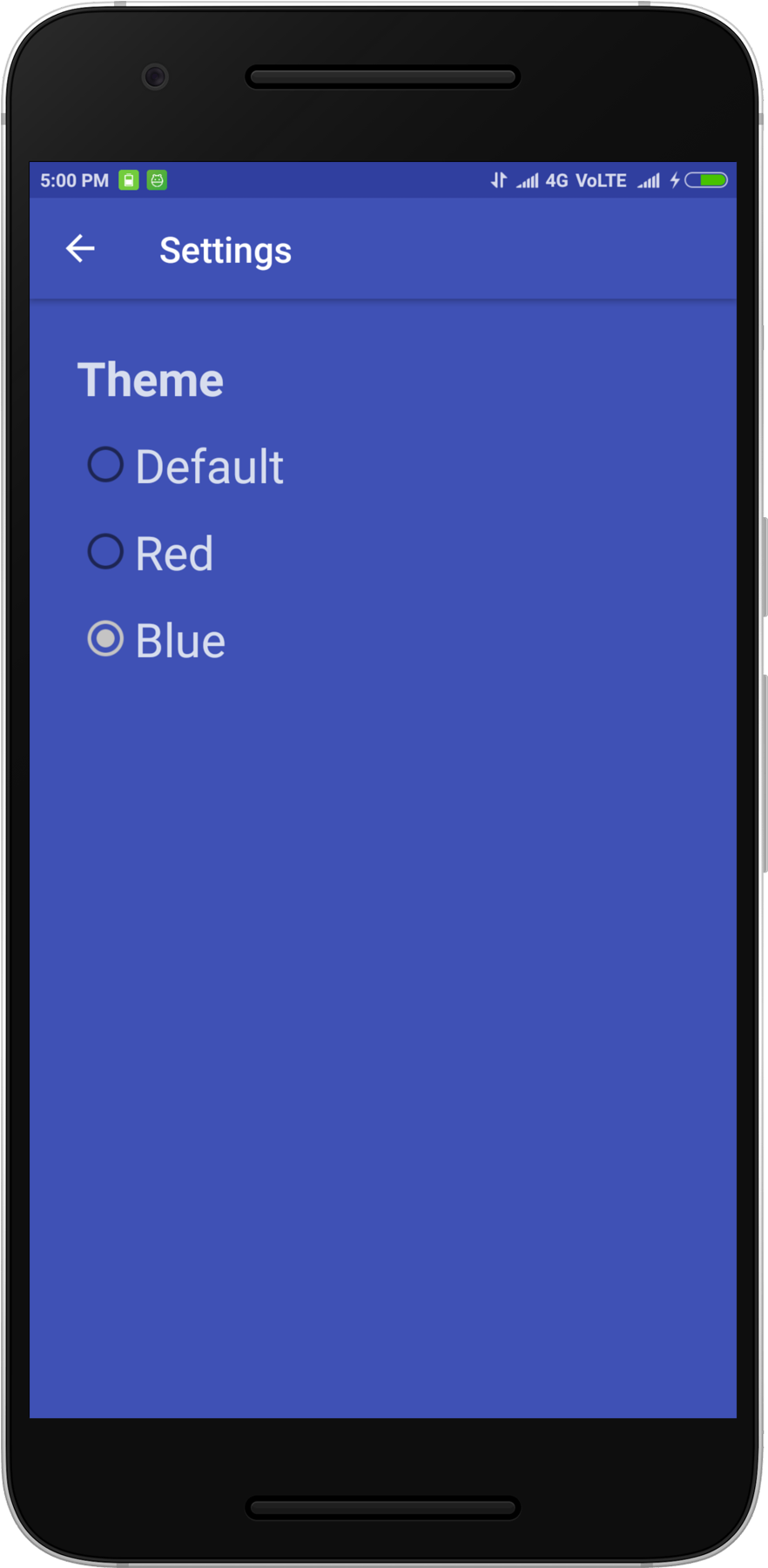Select the Default theme option
The image size is (768, 1568).
click(105, 465)
